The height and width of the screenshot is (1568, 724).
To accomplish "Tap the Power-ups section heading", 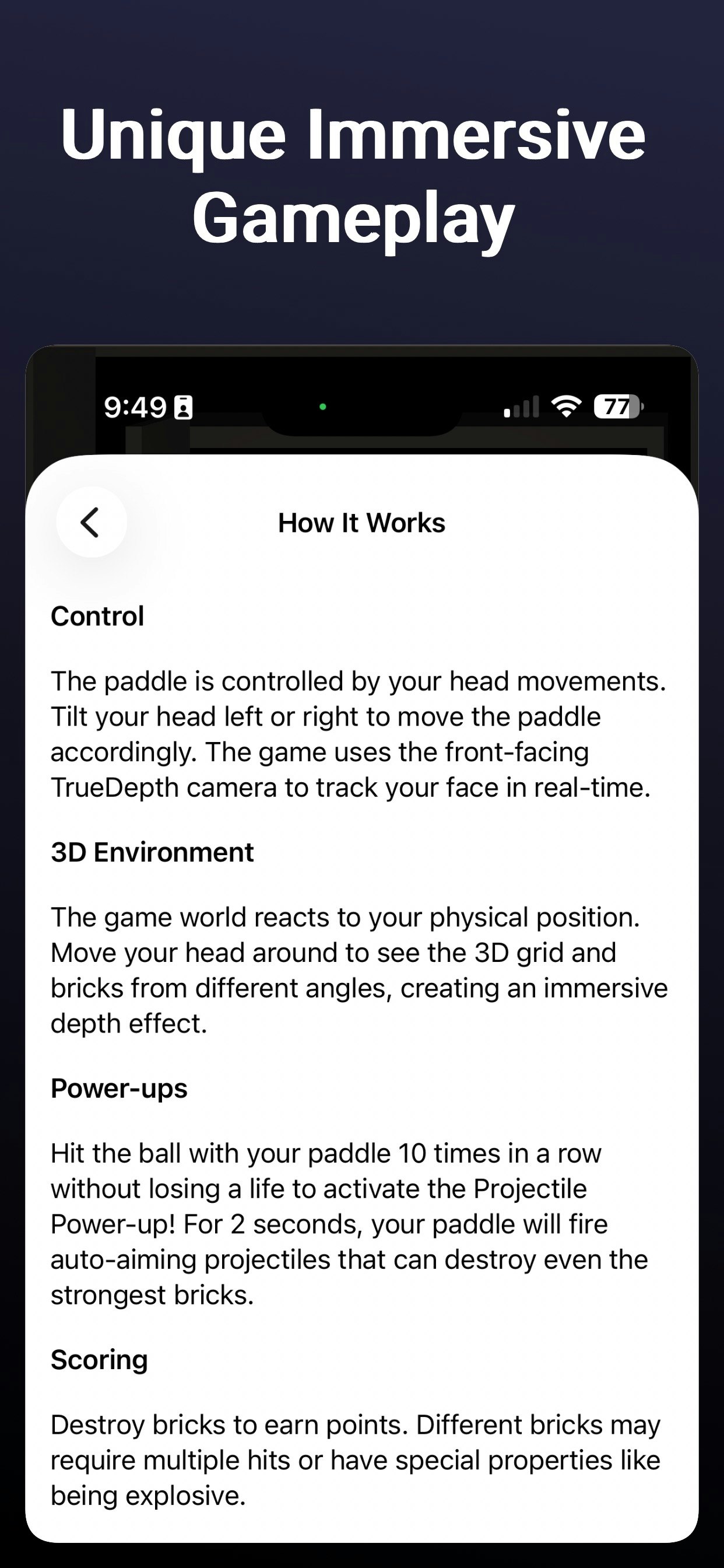I will 120,1088.
